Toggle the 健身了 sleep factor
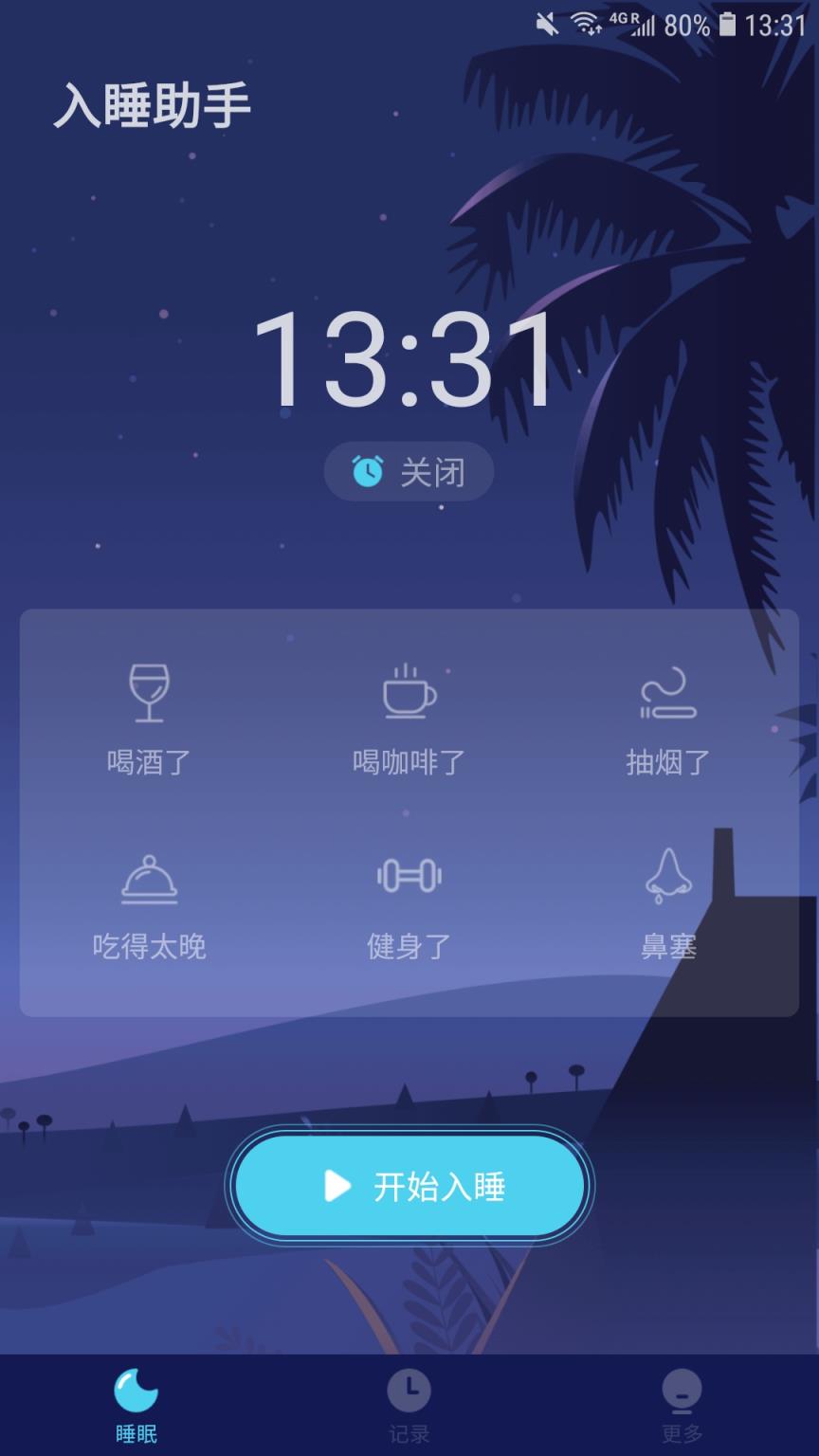Screen dimensions: 819x1456 coord(408,901)
